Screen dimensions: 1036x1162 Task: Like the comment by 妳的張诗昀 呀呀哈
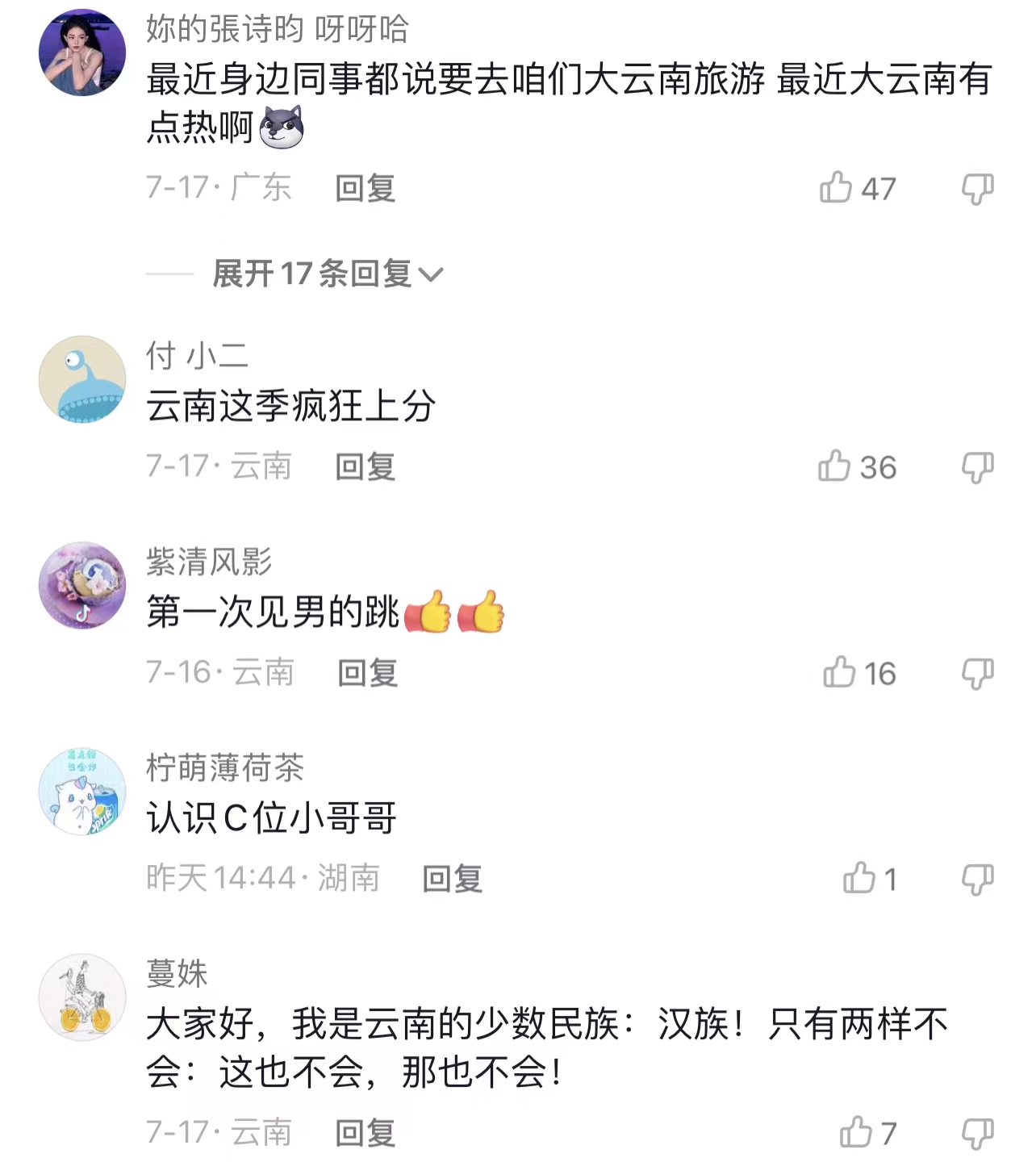point(837,188)
